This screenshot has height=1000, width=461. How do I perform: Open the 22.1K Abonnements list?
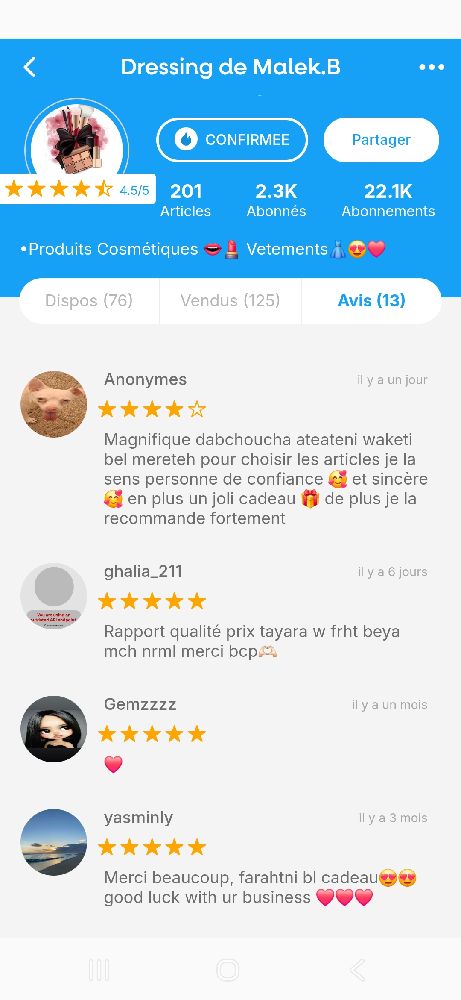tap(388, 200)
